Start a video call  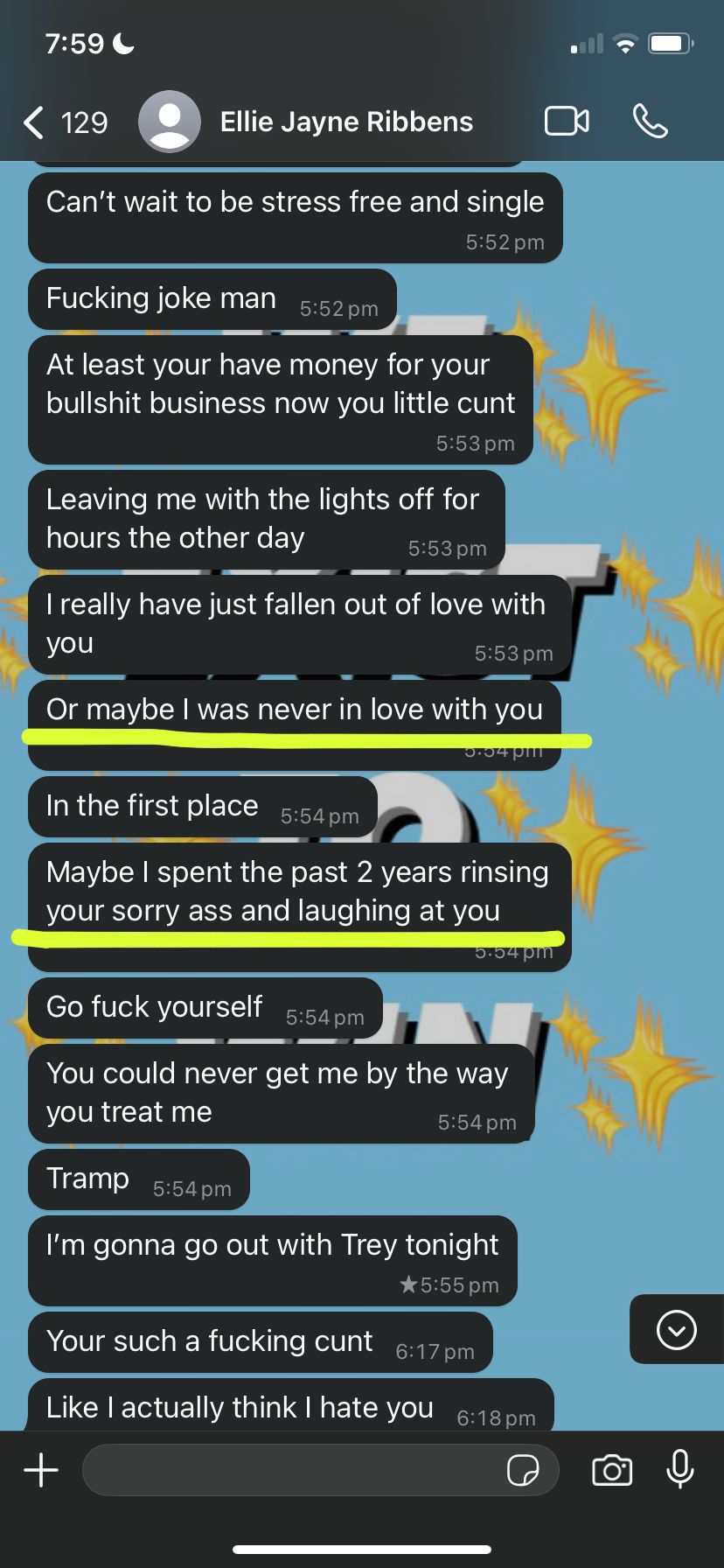pos(567,122)
